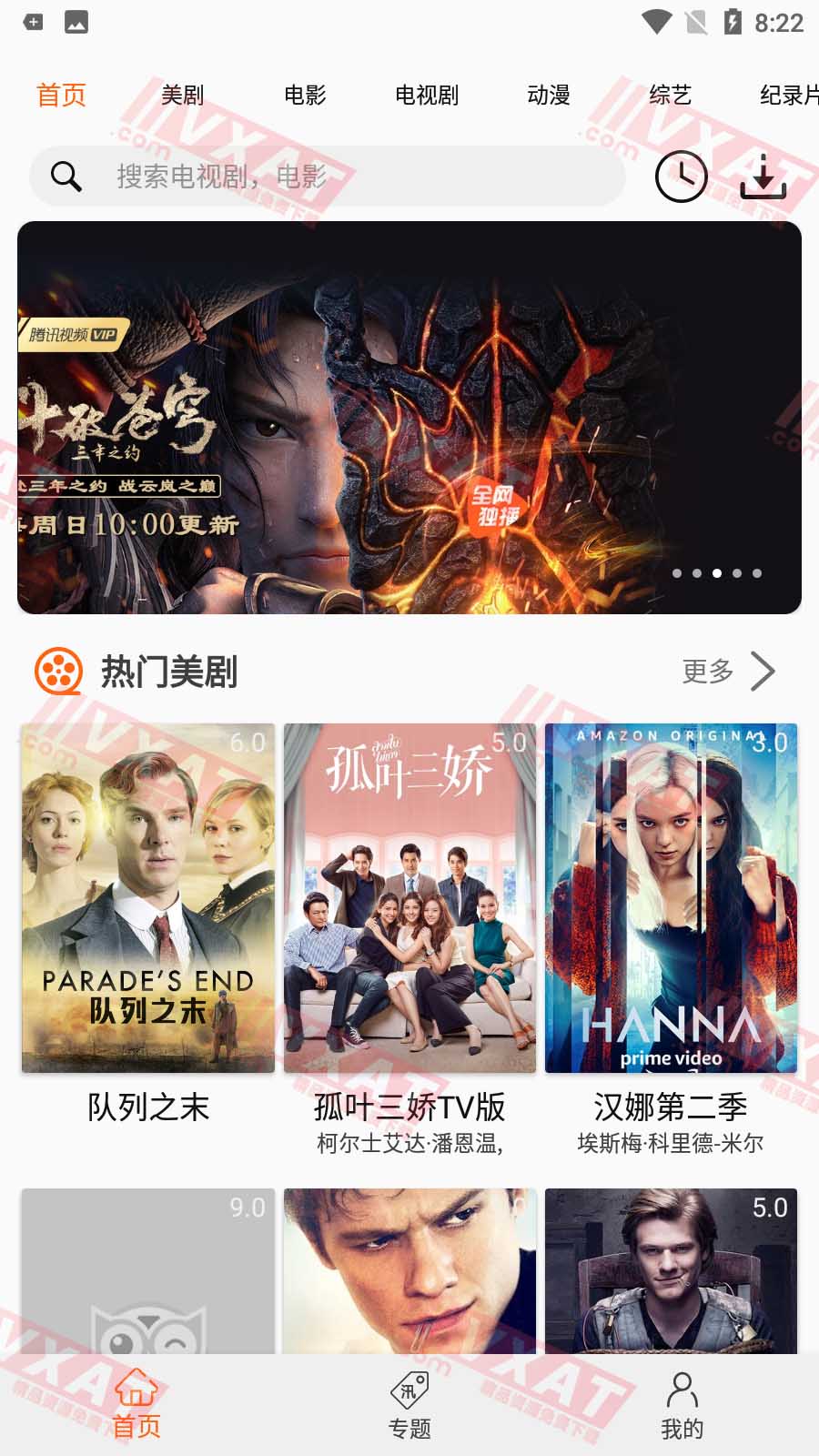Open 汉娜第二季 from its title
The image size is (819, 1456).
point(670,1107)
